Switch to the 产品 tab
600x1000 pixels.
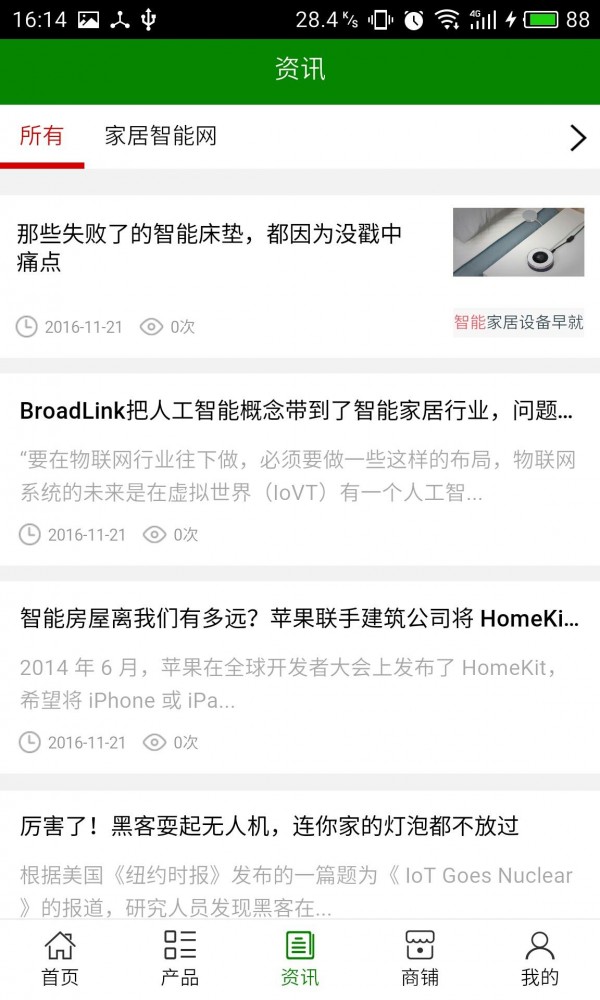pyautogui.click(x=180, y=958)
